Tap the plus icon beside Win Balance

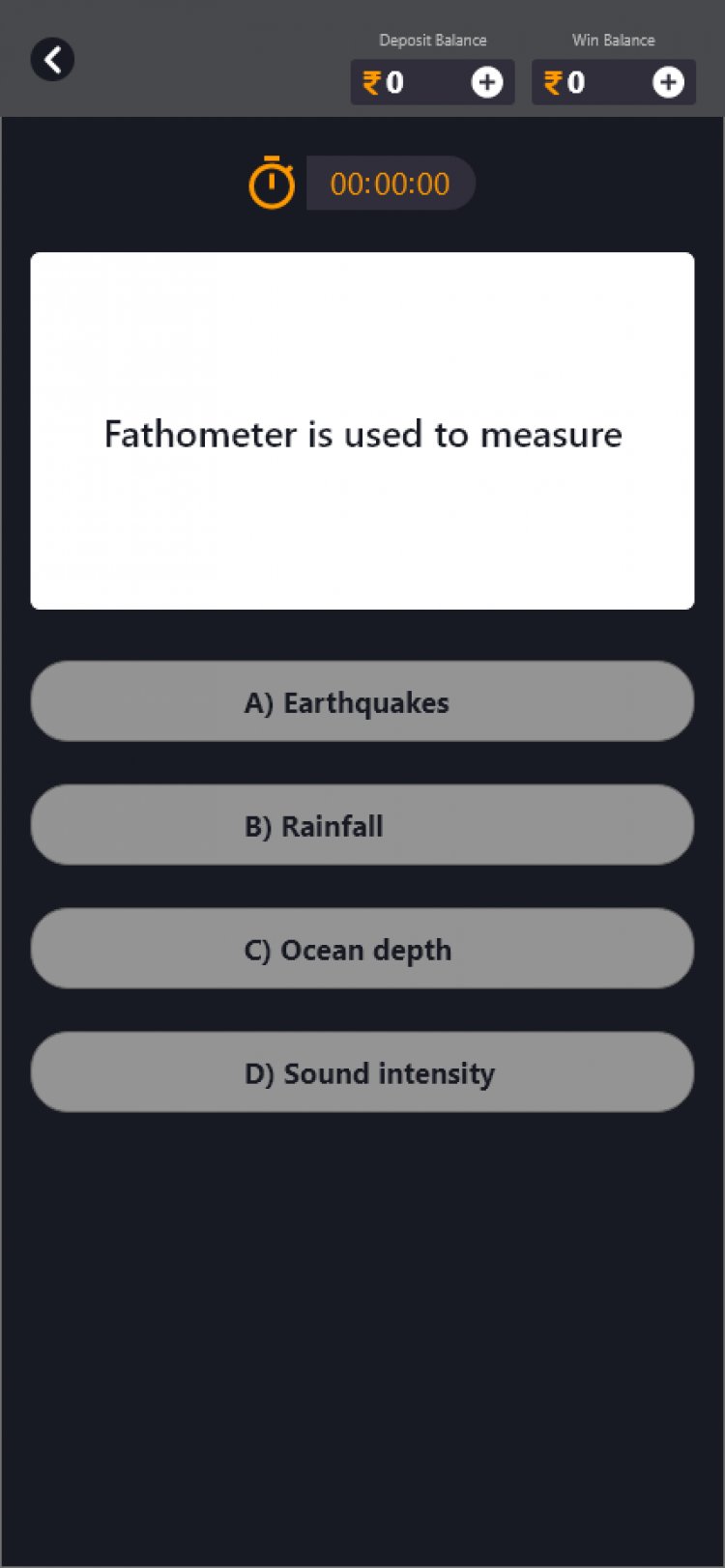pyautogui.click(x=668, y=83)
